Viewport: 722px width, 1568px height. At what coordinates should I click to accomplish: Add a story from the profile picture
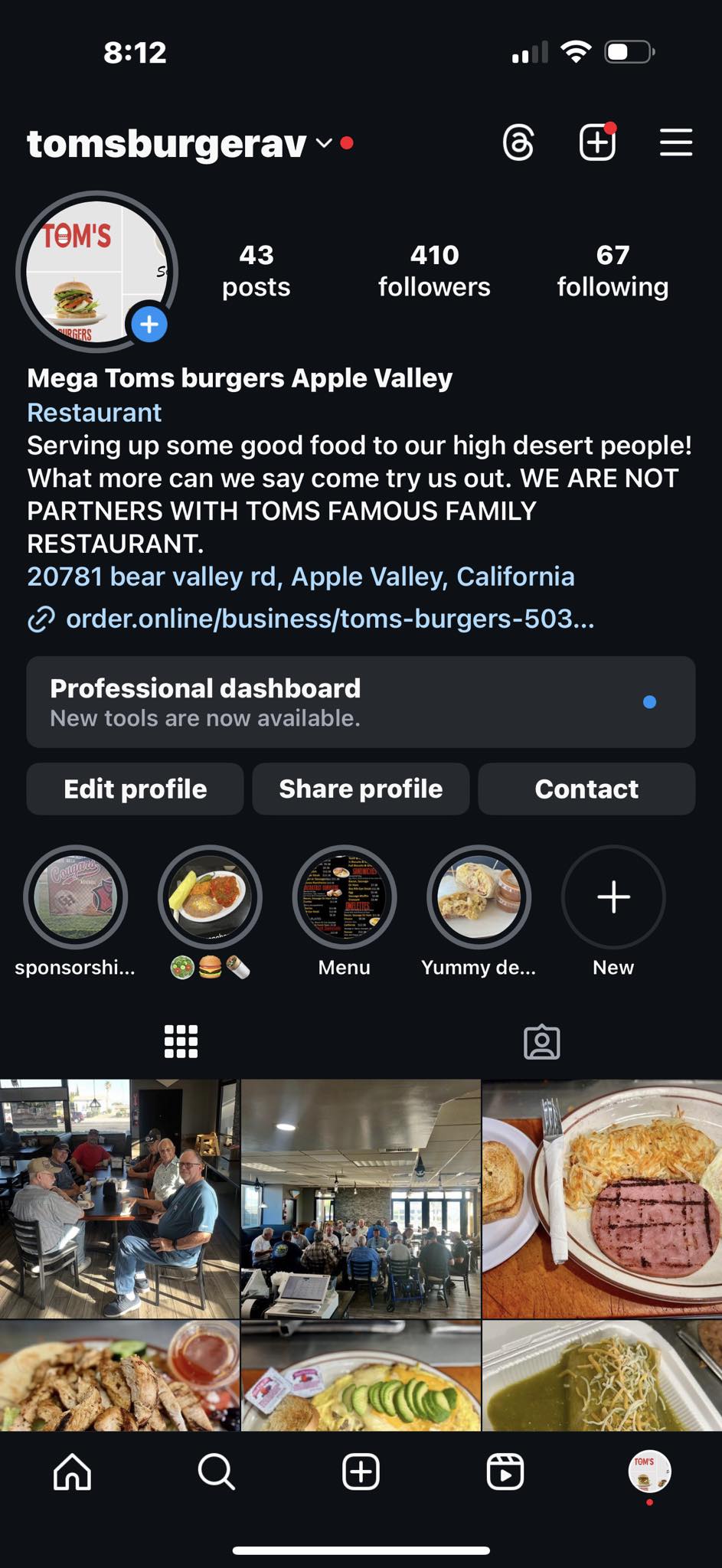[x=149, y=325]
